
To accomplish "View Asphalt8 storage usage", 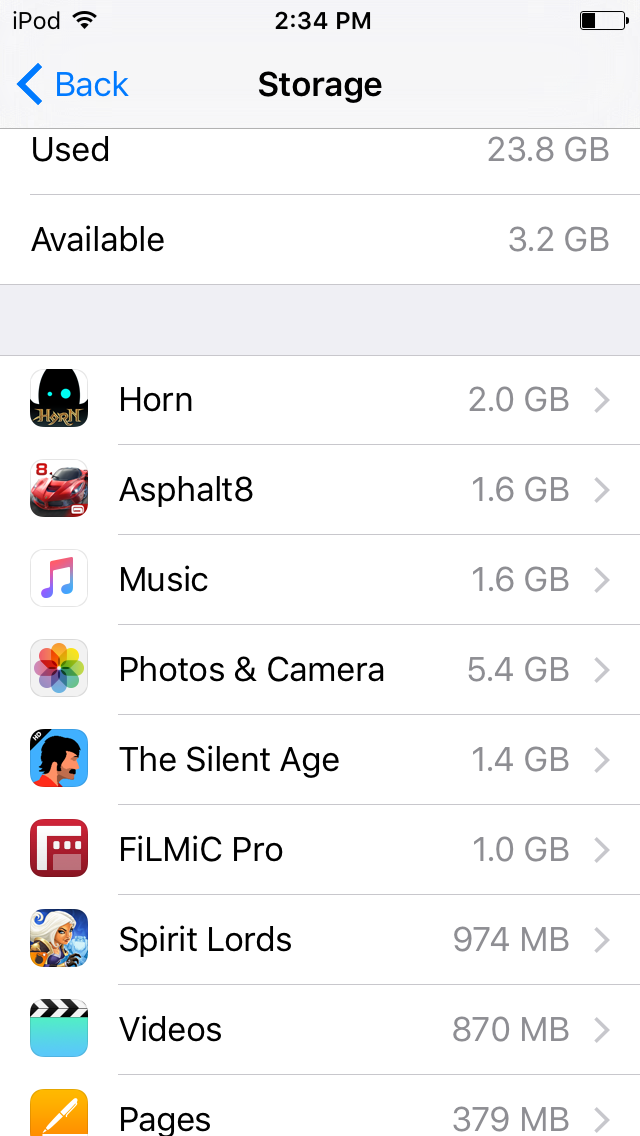I will [x=320, y=490].
